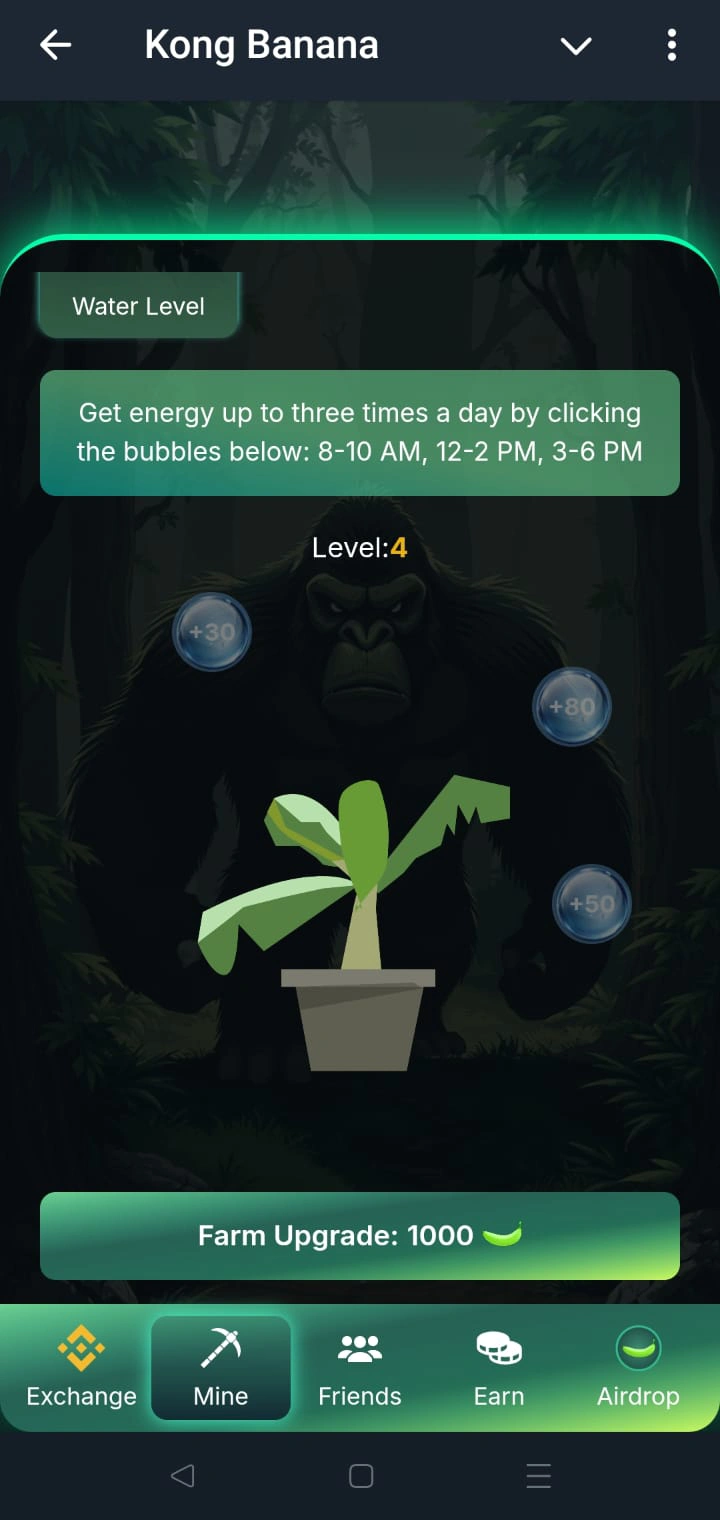The image size is (720, 1520).
Task: Switch to the Exchange tab
Action: (x=81, y=1367)
